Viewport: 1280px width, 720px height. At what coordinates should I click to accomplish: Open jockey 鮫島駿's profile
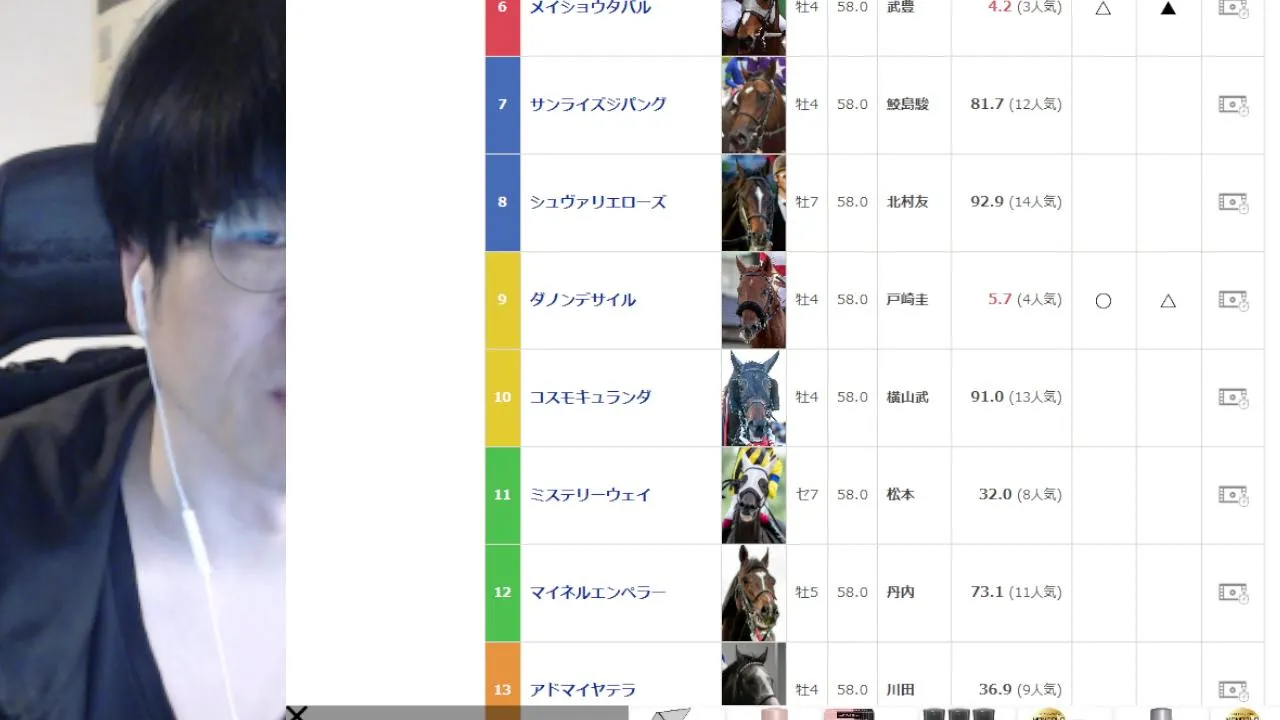(907, 104)
